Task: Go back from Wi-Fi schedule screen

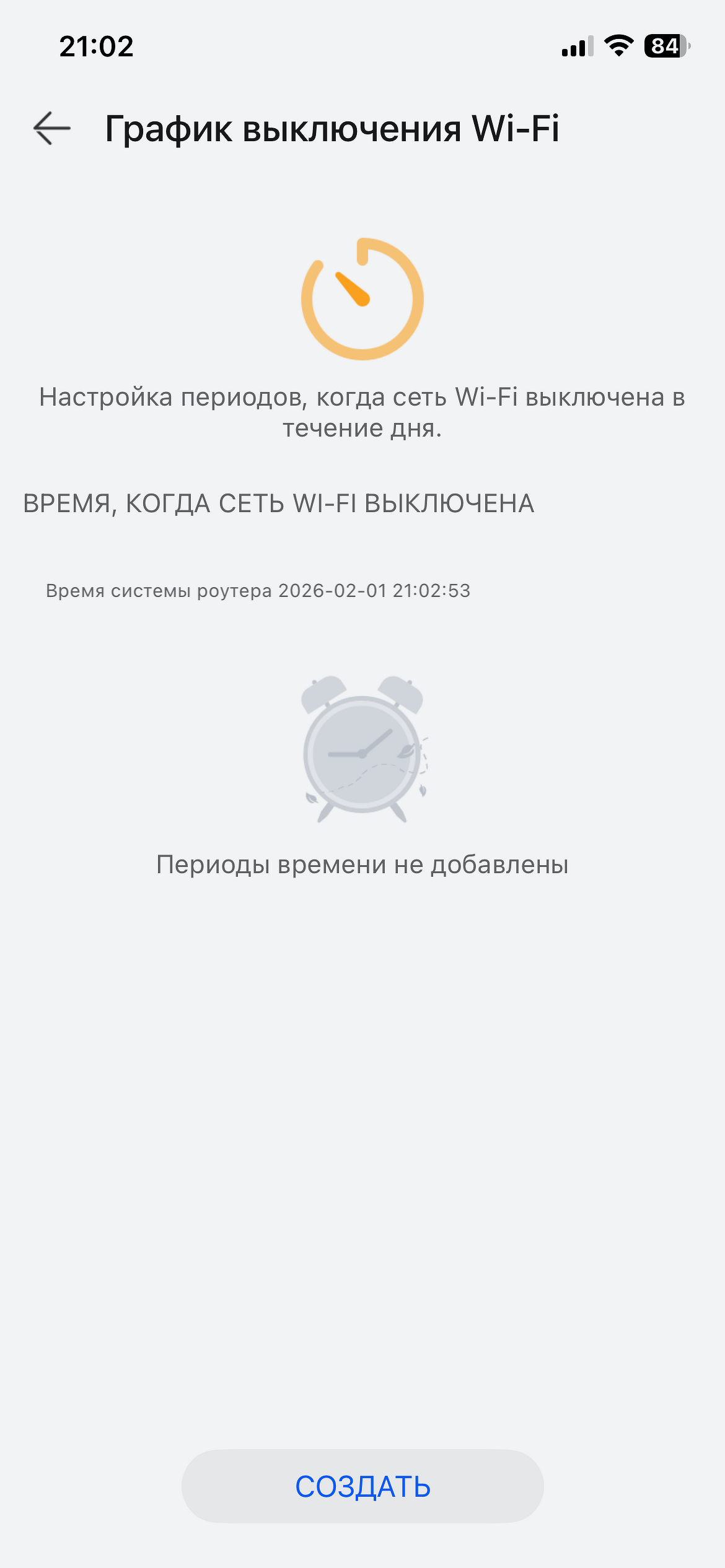Action: (52, 129)
